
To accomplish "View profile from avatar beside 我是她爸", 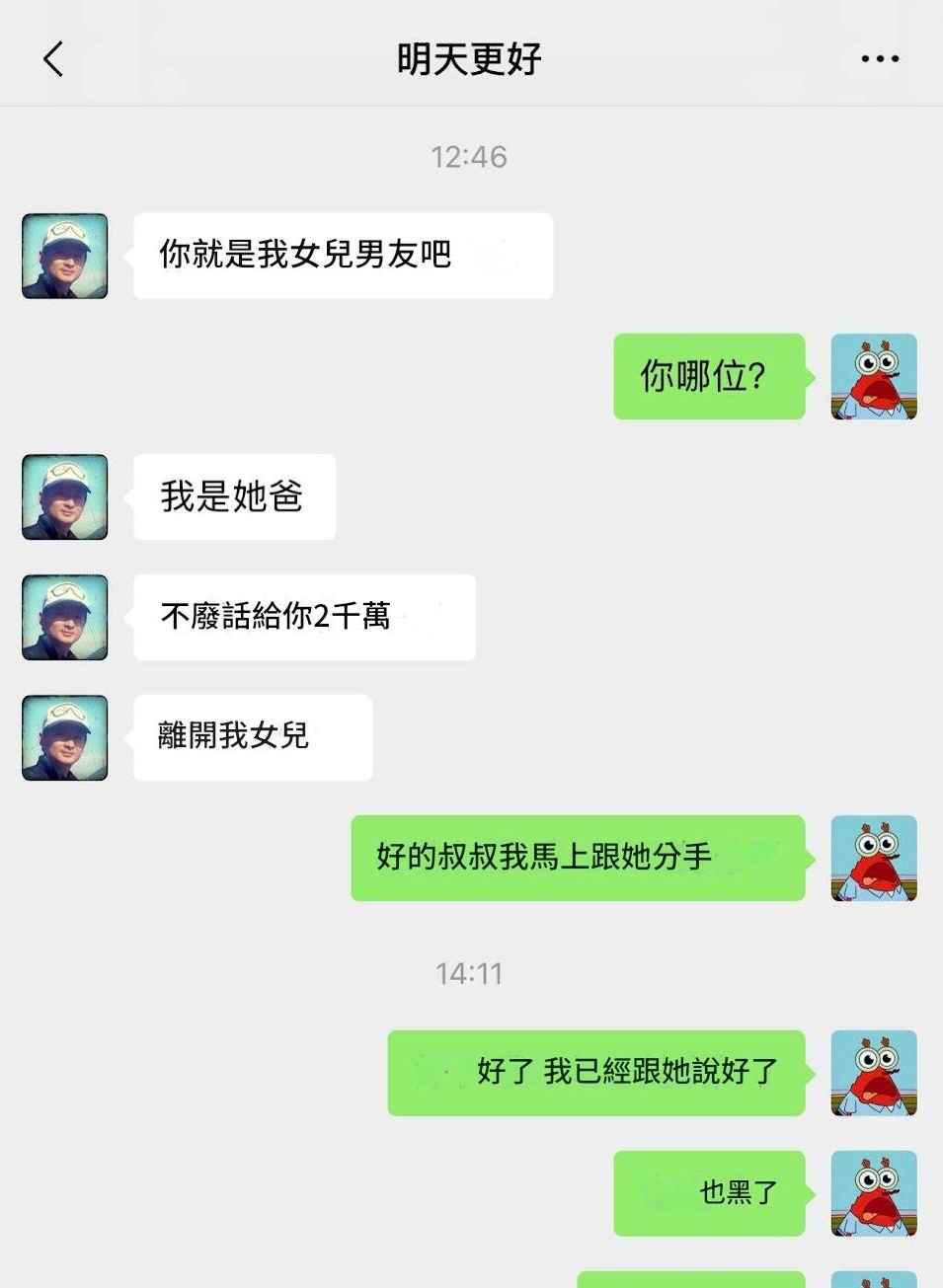I will tap(65, 496).
